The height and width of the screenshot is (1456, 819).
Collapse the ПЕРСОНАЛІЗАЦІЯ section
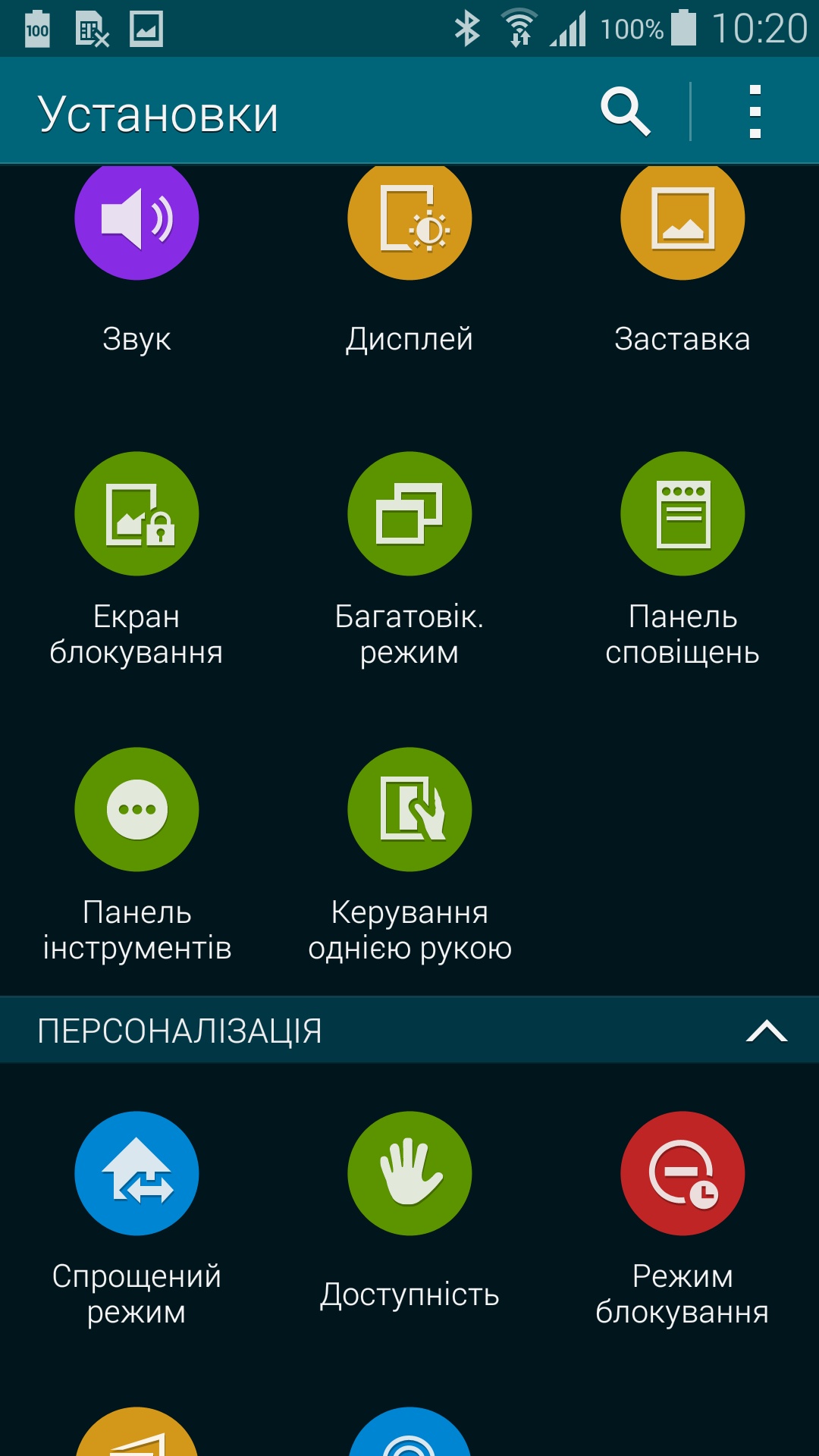(766, 1031)
